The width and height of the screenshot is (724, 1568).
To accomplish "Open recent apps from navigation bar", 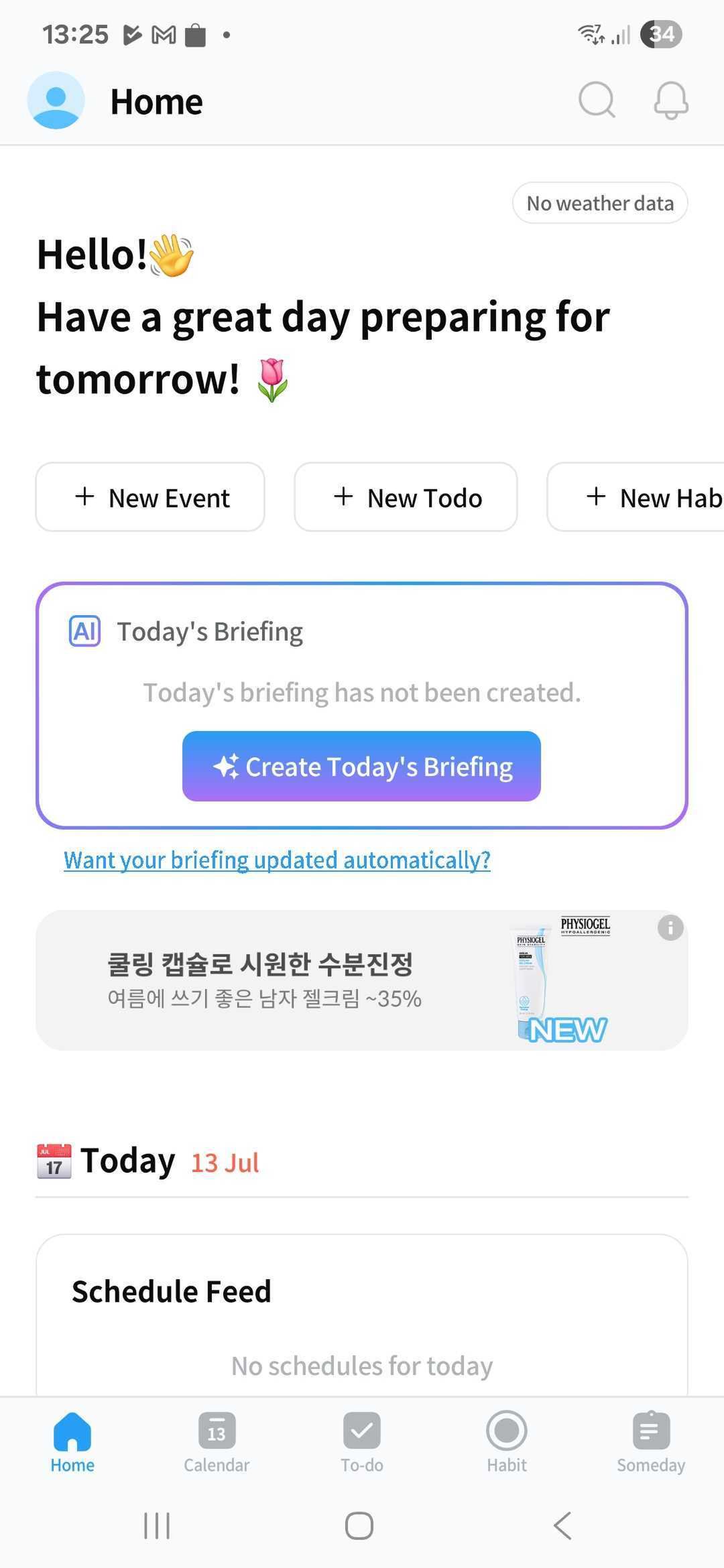I will (157, 1526).
